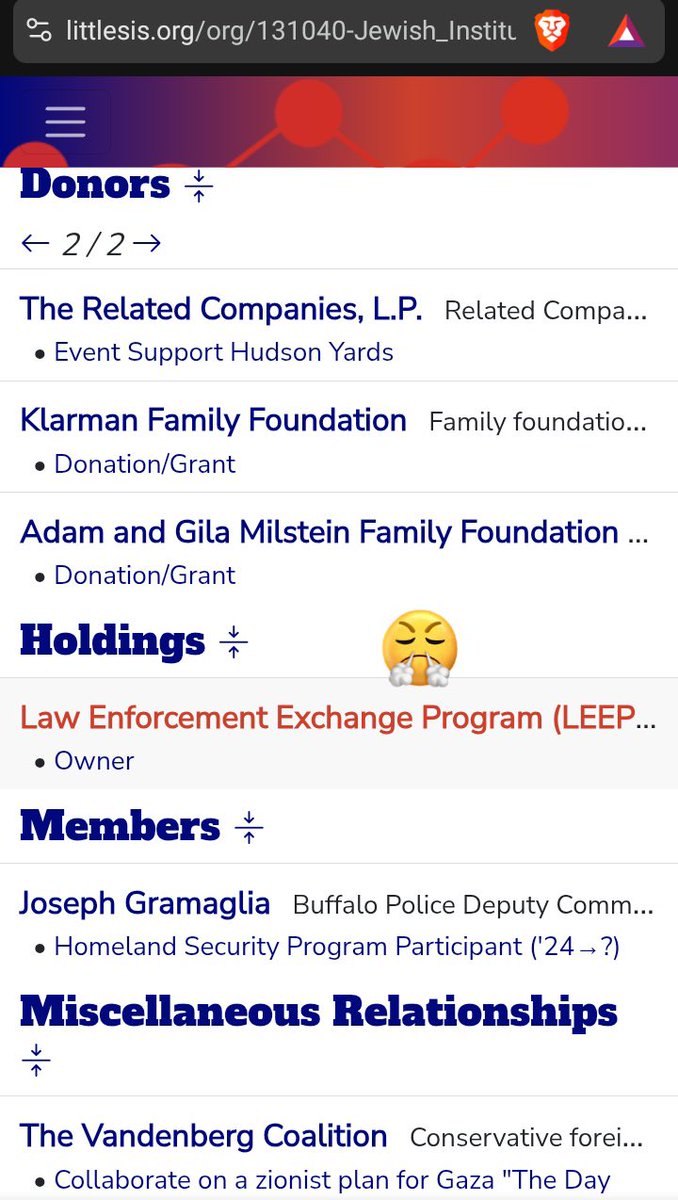
Task: Open Adam and Gila Milstein Family Foundation
Action: tap(319, 532)
